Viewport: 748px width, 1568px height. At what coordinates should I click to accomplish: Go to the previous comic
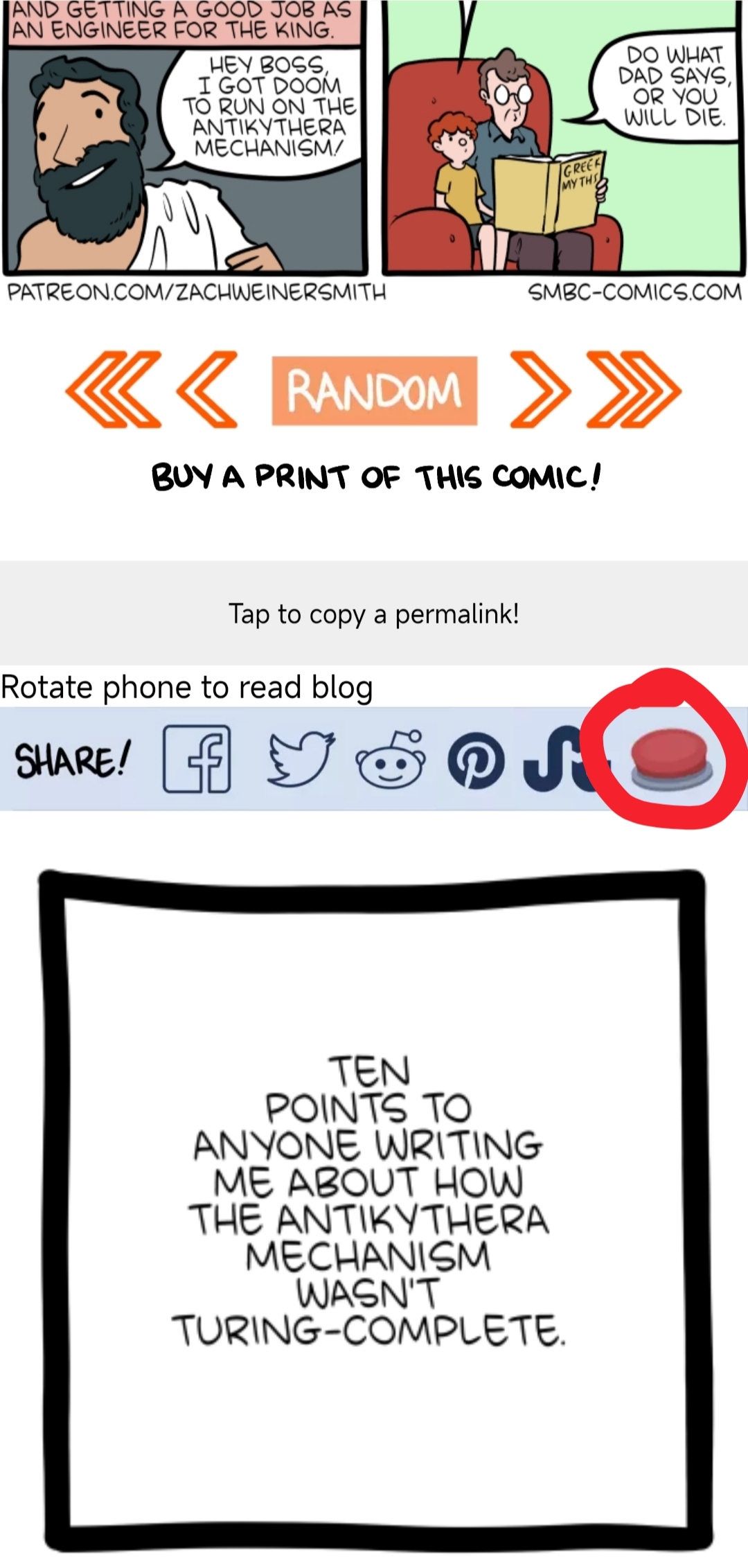(x=208, y=389)
